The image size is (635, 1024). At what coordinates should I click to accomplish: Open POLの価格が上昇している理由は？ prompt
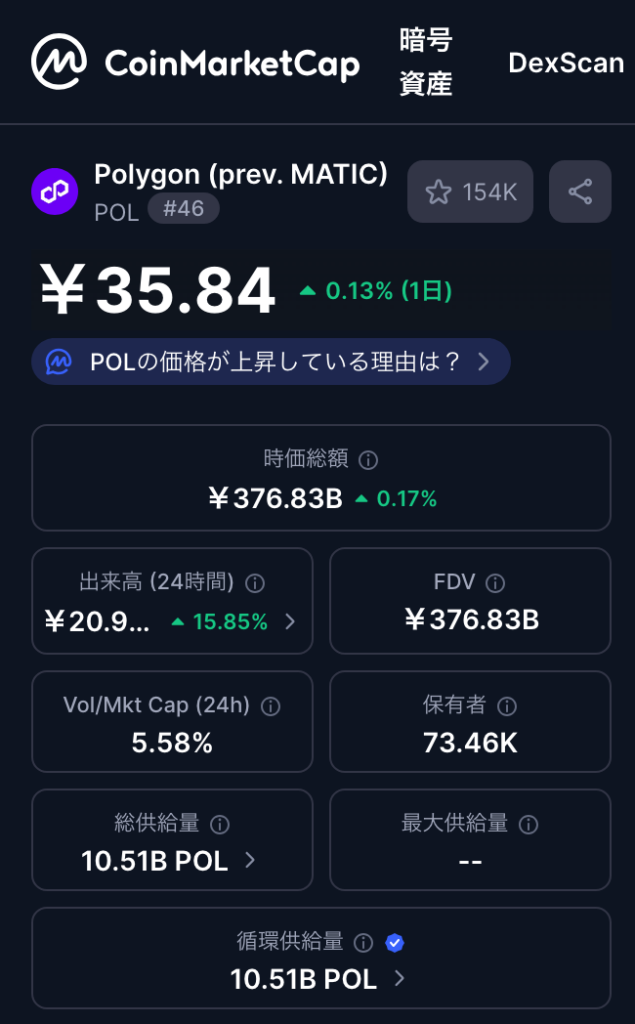(x=271, y=362)
